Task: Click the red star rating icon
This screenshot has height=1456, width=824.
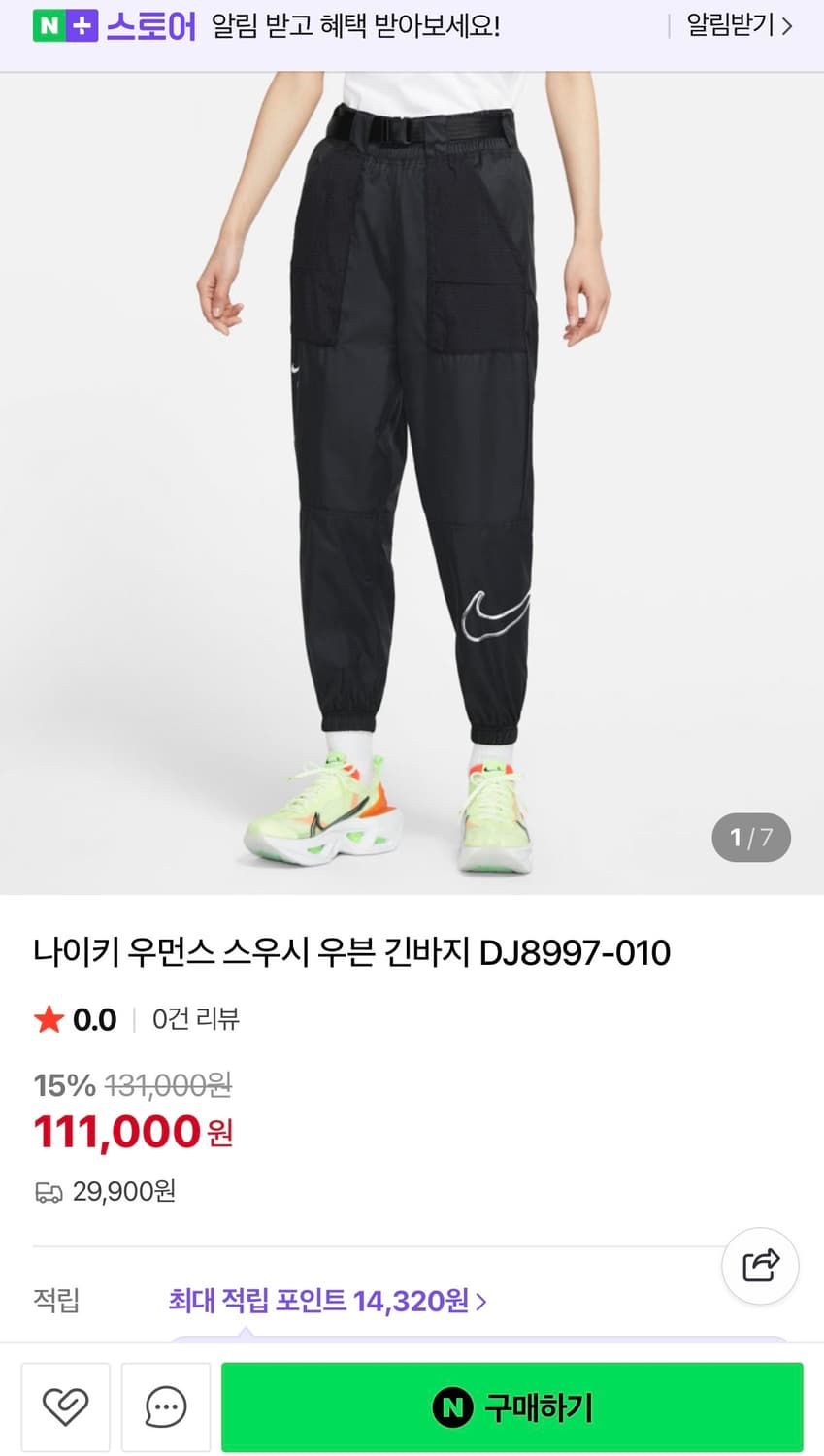Action: point(48,1019)
